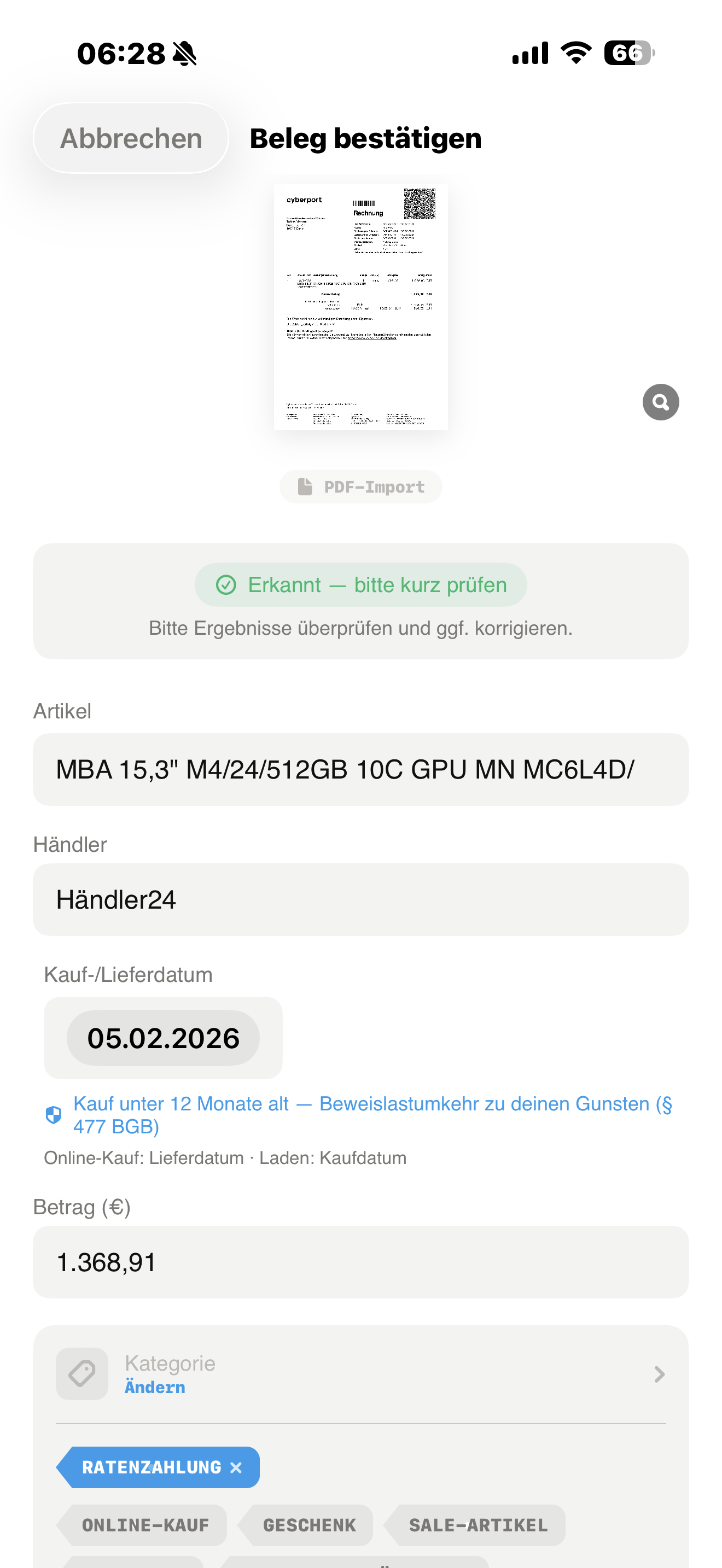Click the Ändern link under Kategorie
This screenshot has height=1568, width=722.
tap(155, 1386)
